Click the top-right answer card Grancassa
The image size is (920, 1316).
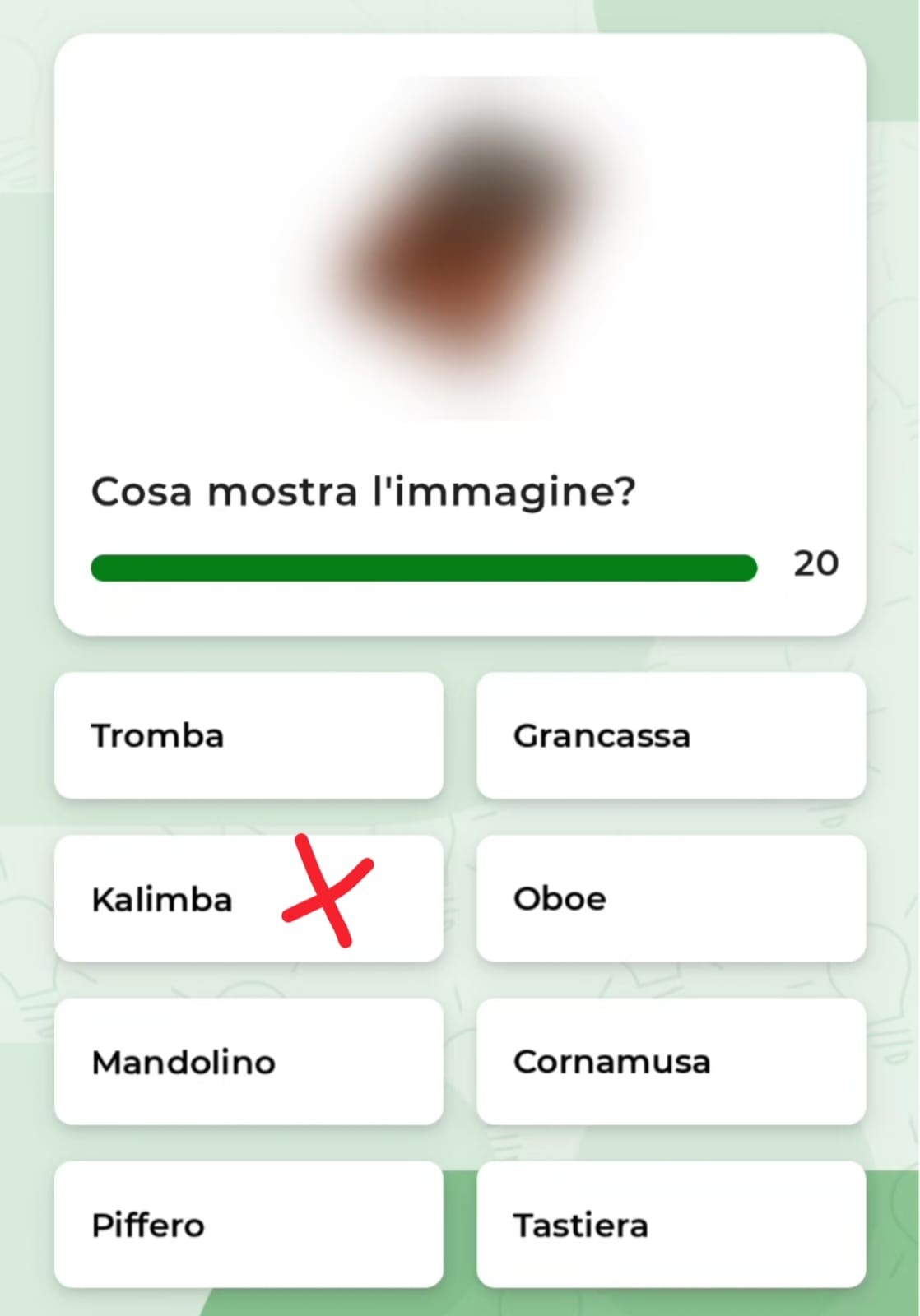(671, 735)
